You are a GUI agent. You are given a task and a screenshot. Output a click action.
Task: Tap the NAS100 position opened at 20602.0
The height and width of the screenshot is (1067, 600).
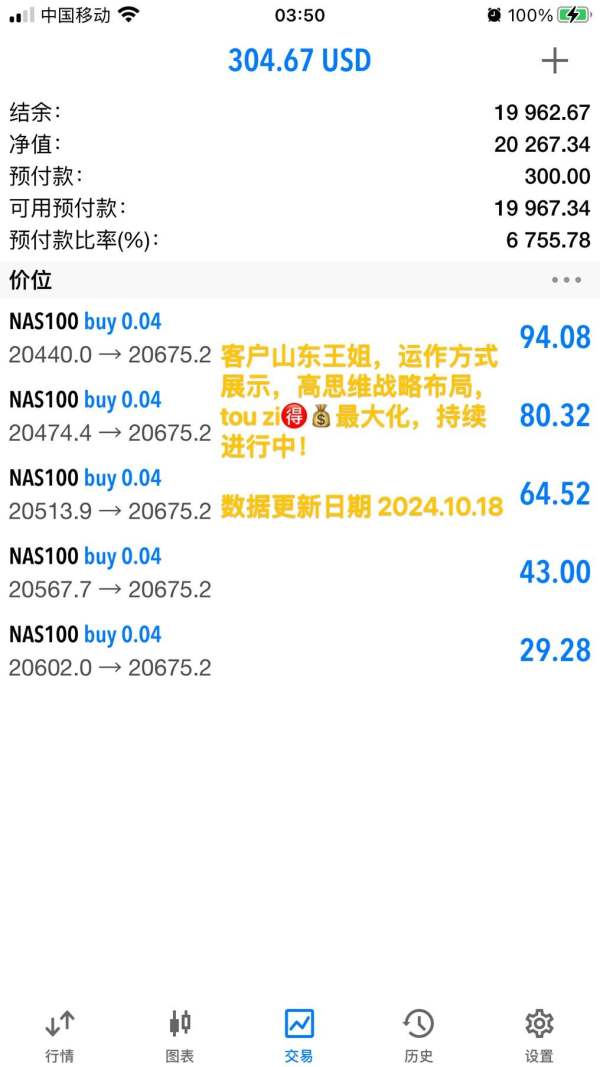[x=300, y=651]
